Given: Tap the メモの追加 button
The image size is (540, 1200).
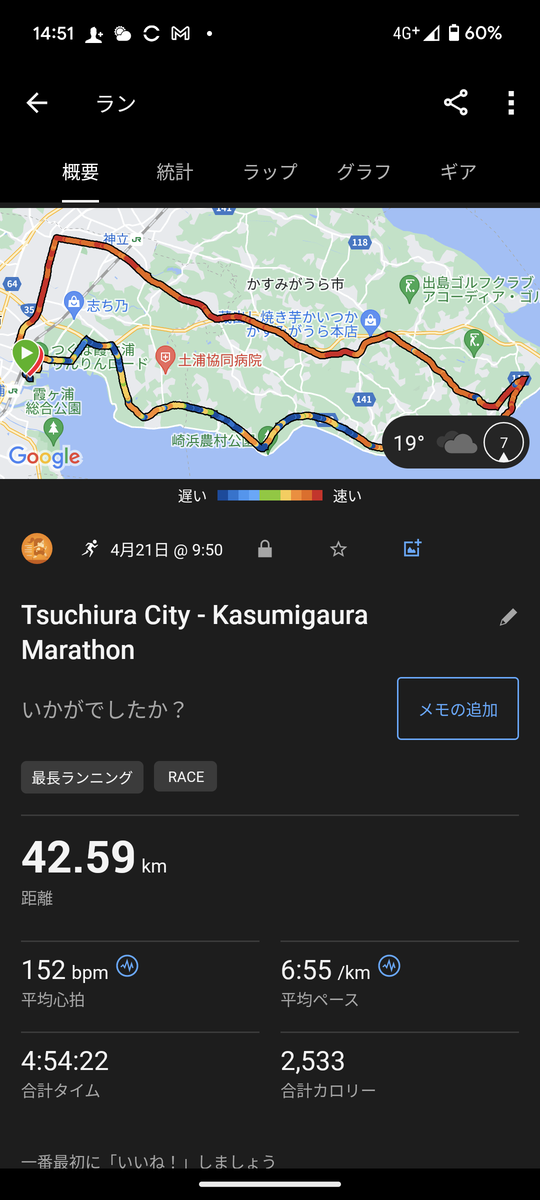Looking at the screenshot, I should [458, 709].
